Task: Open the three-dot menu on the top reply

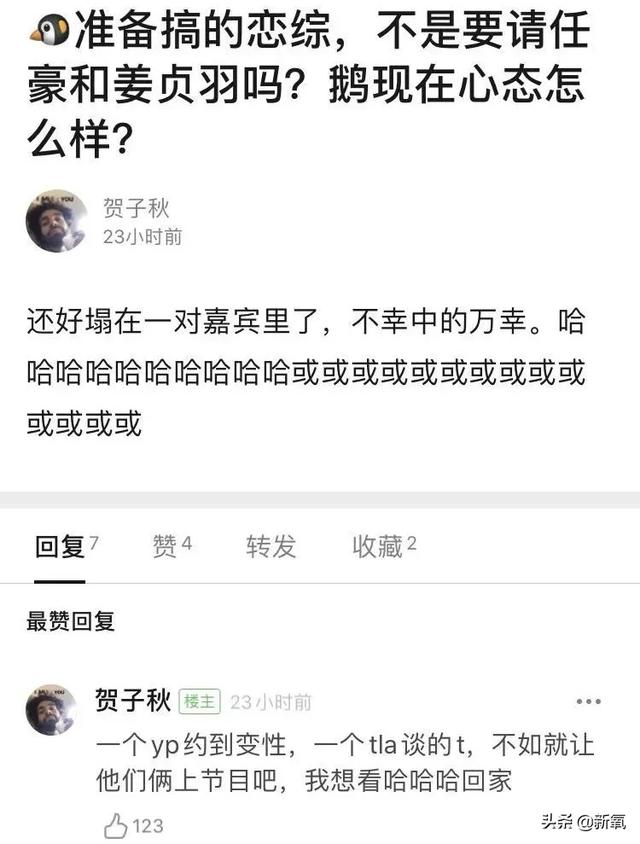Action: 589,702
